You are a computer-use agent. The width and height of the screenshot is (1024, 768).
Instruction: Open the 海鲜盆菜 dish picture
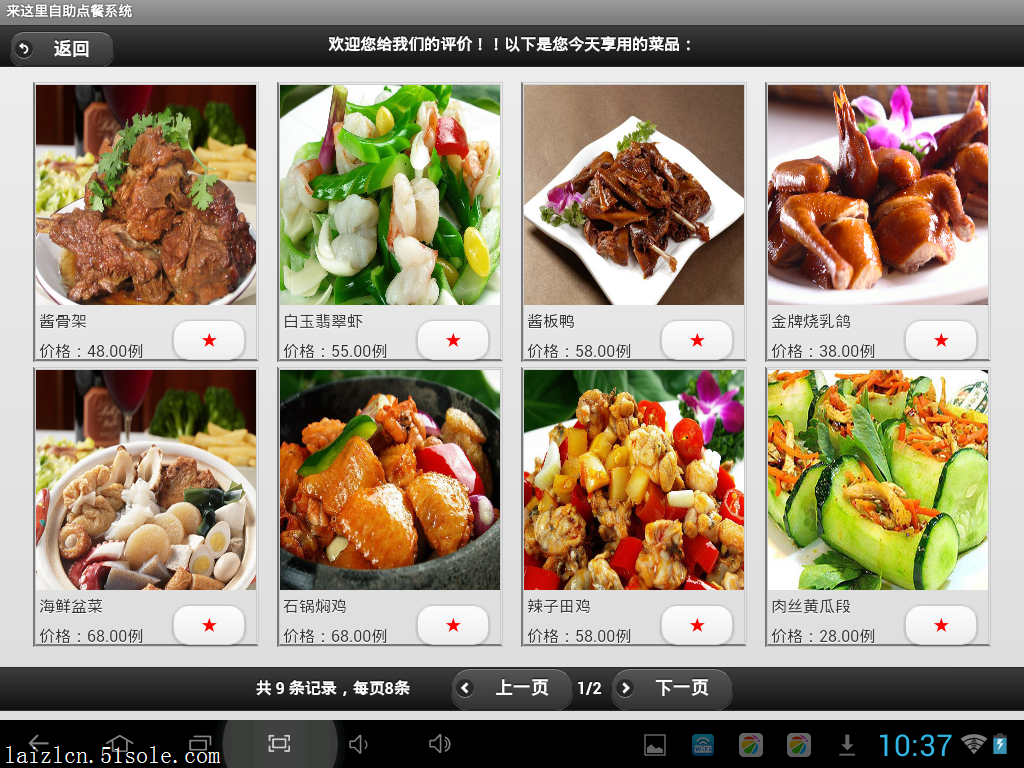(x=146, y=480)
